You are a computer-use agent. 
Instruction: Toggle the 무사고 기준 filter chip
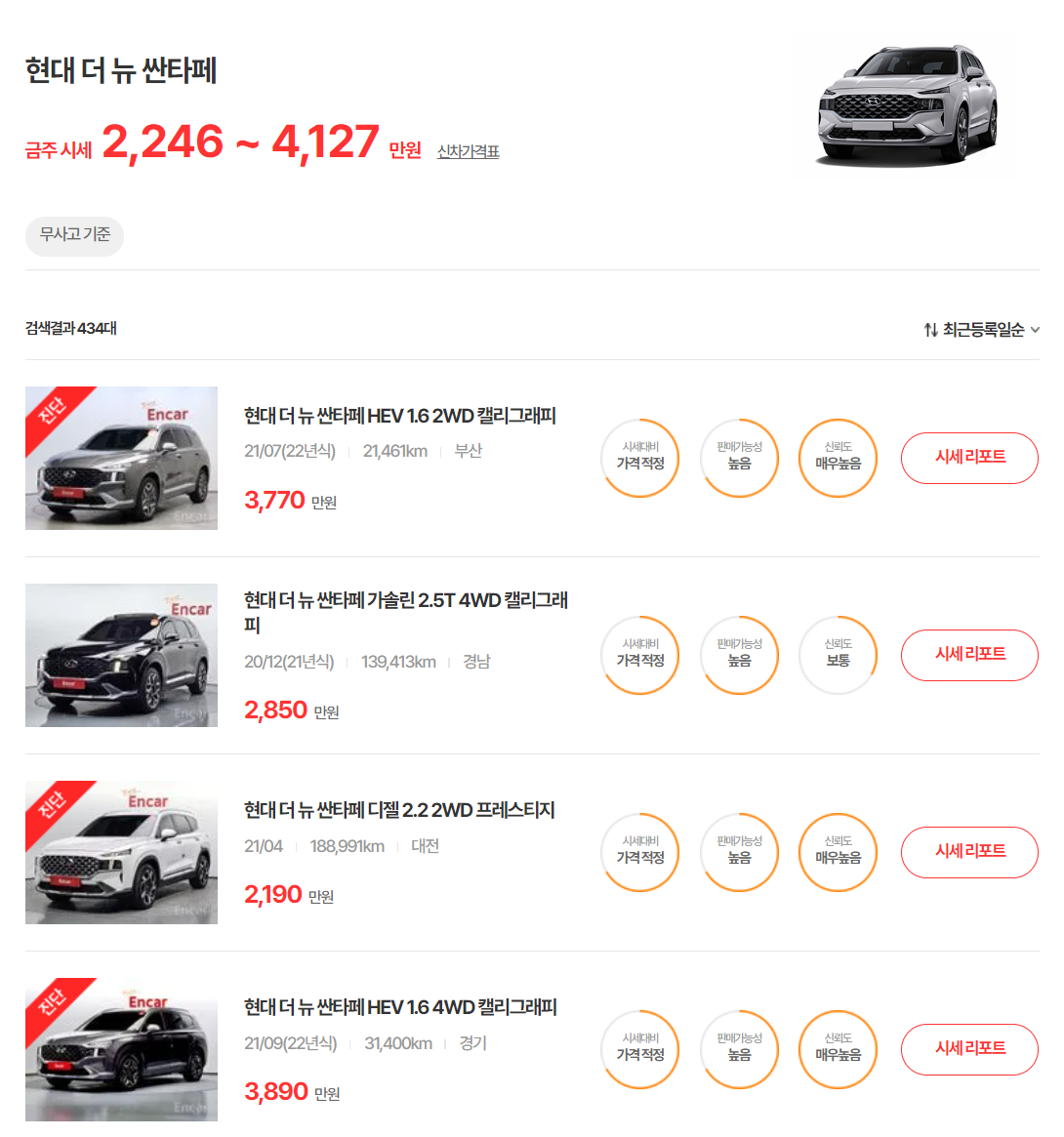74,236
